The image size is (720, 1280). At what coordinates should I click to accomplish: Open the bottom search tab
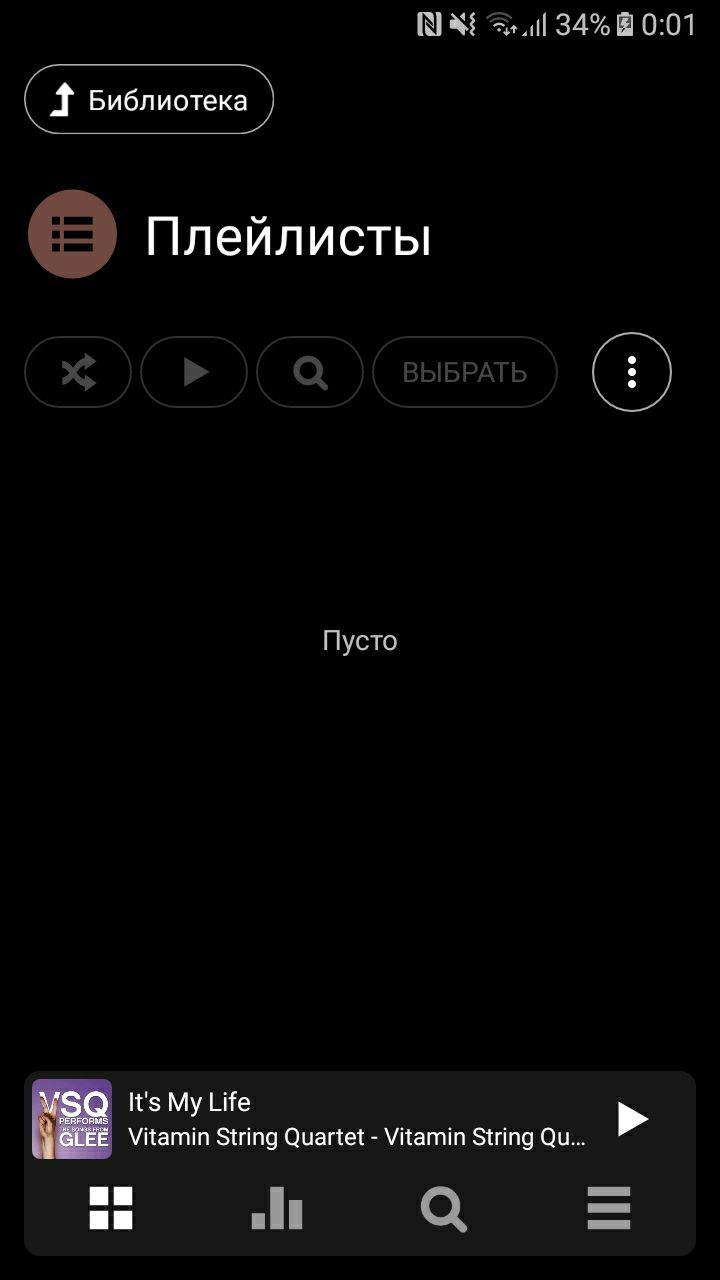pyautogui.click(x=443, y=1208)
